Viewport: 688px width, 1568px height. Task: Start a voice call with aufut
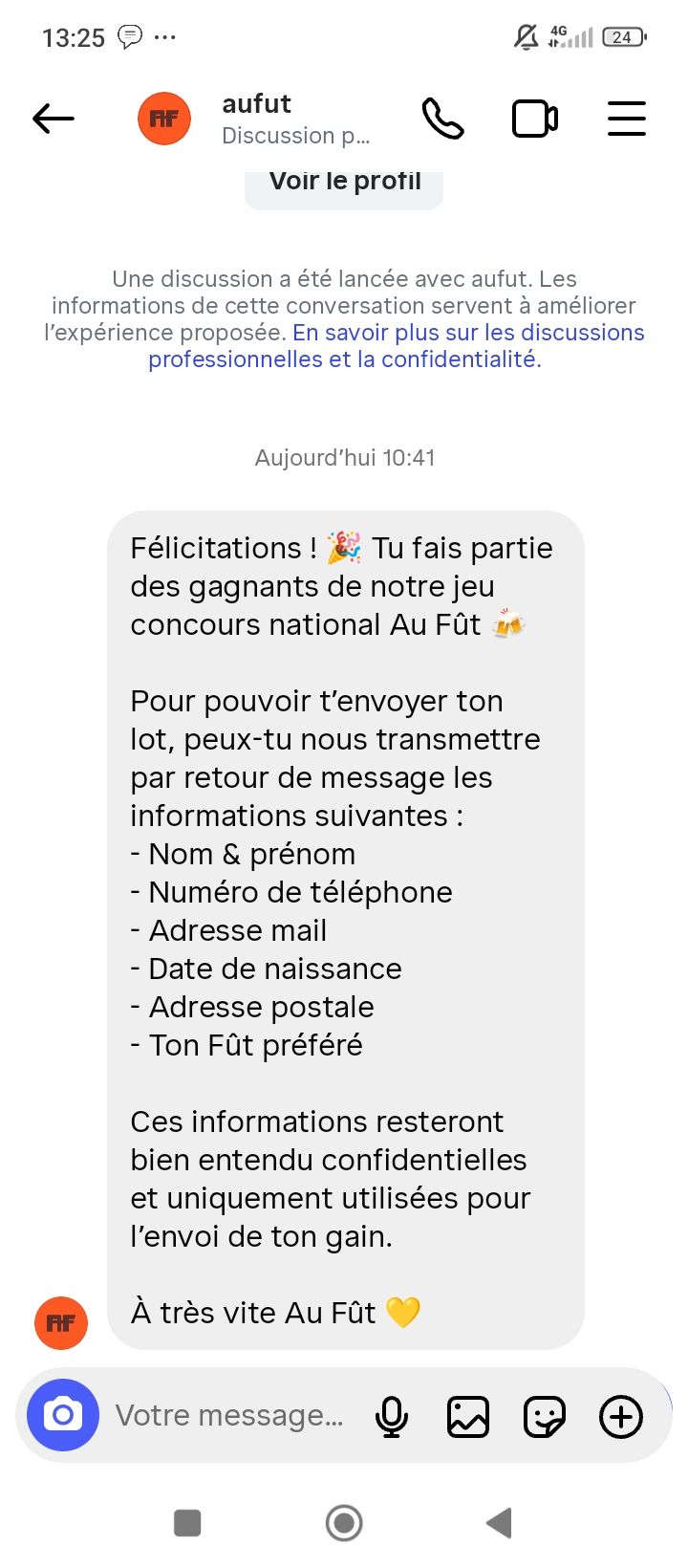click(x=442, y=119)
